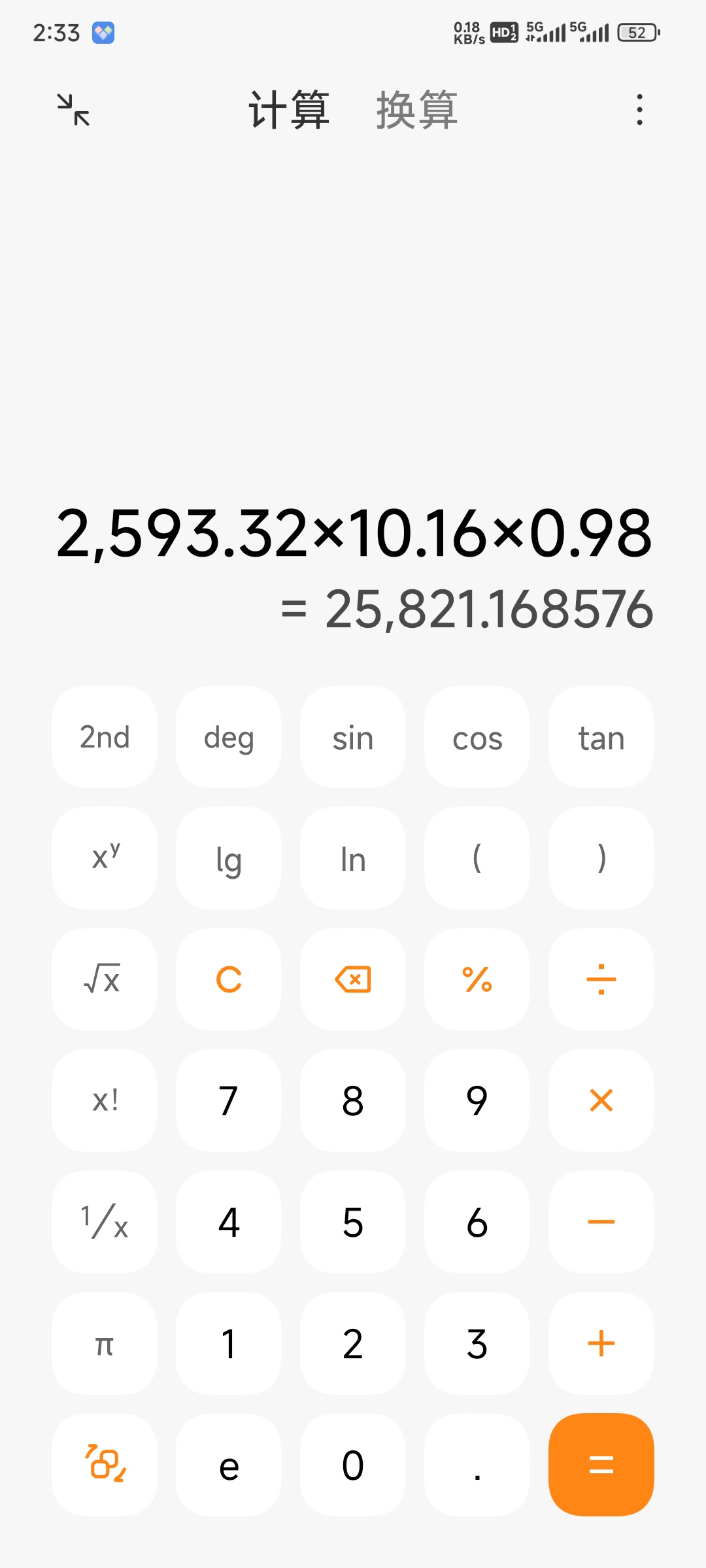Insert the power x^y operator
The image size is (706, 1568).
(x=105, y=858)
